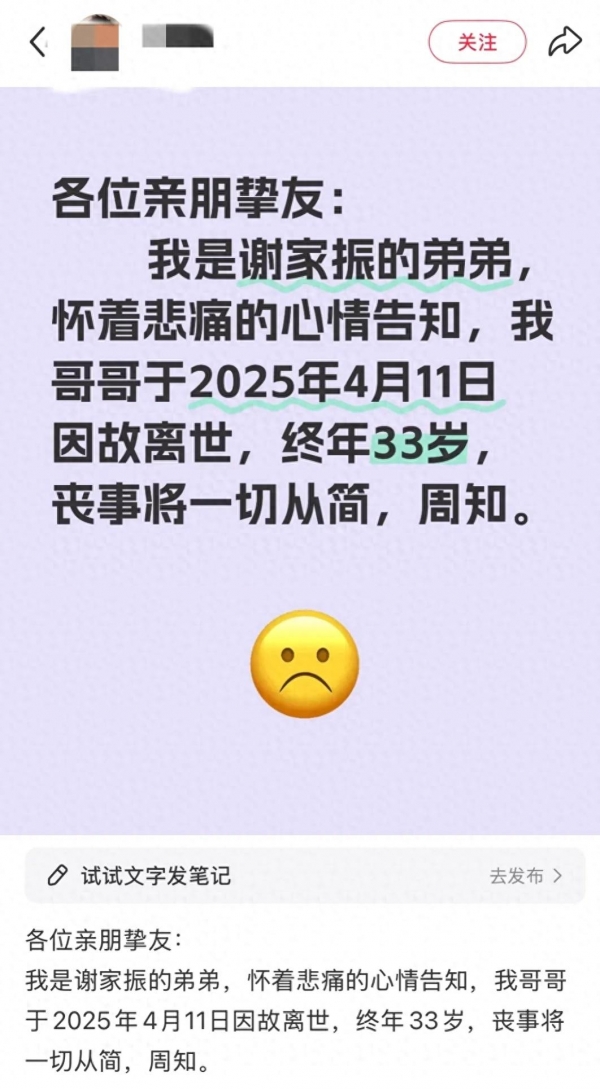Open the author's profile avatar
The height and width of the screenshot is (1089, 600).
(x=95, y=42)
